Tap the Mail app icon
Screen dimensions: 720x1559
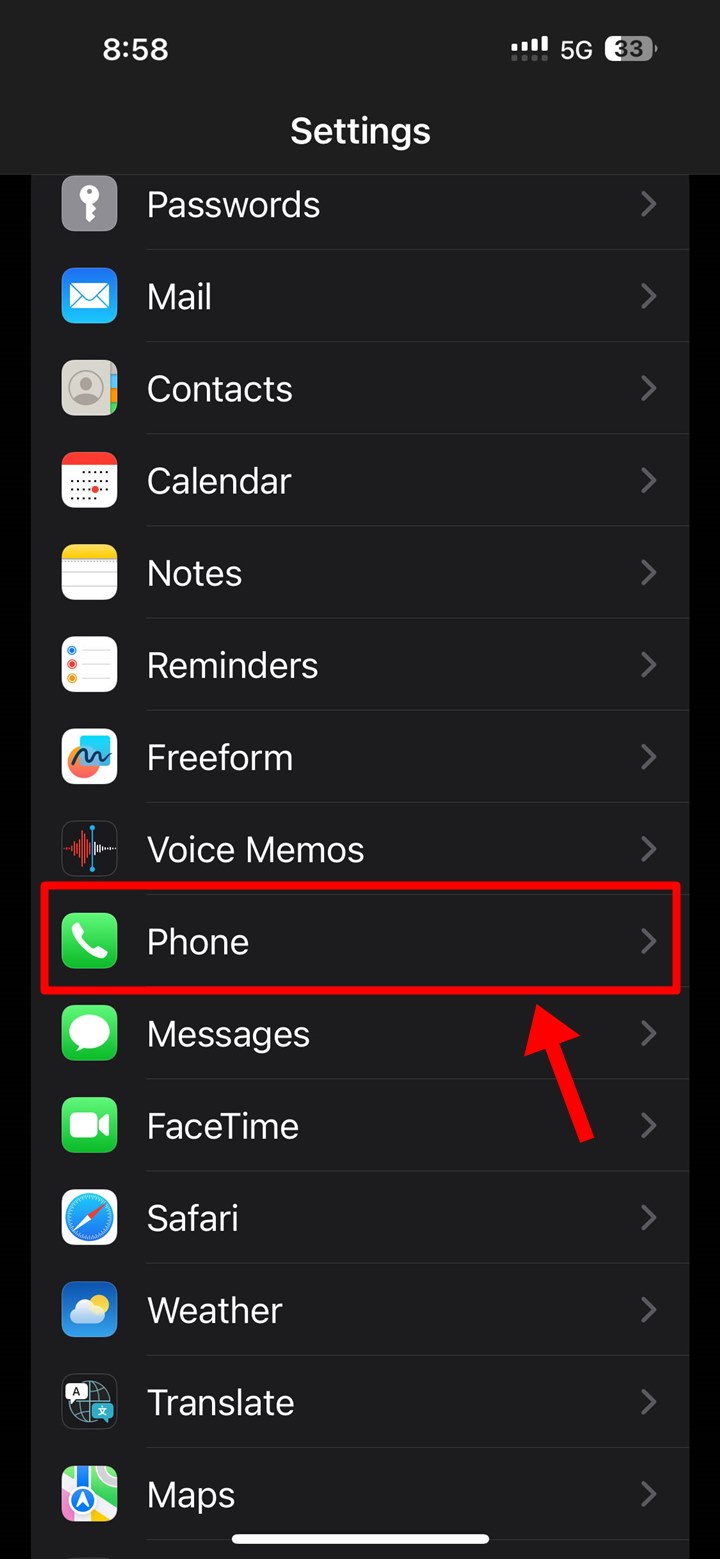89,296
